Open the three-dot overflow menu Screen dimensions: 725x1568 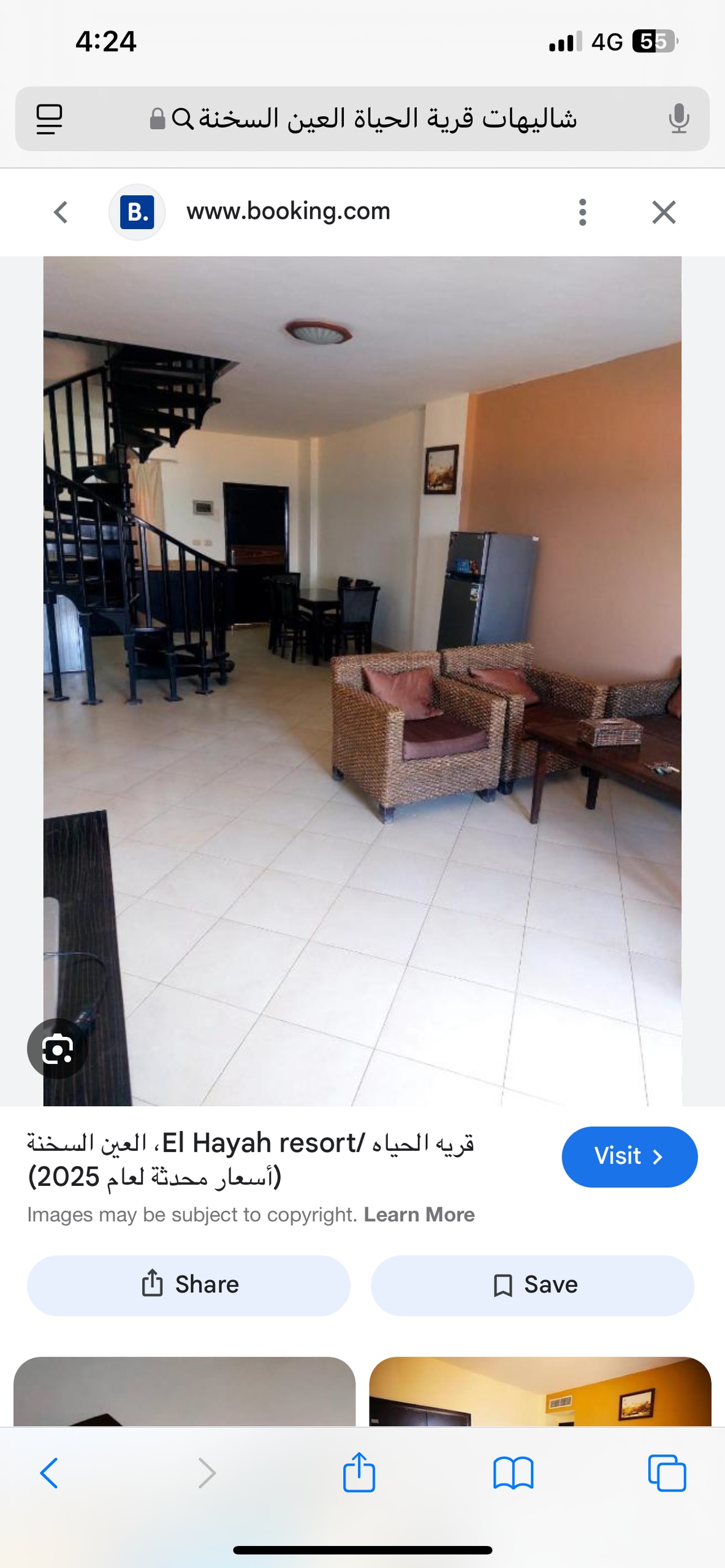tap(582, 213)
